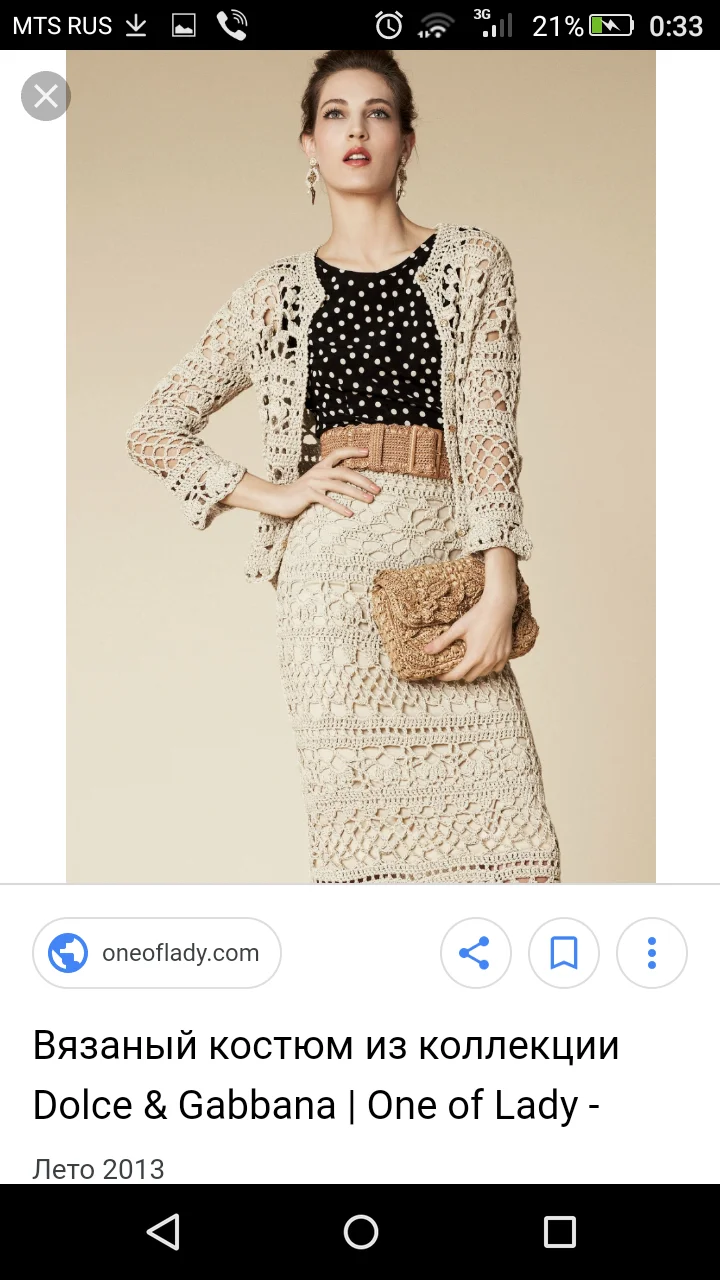Open recent apps with the square button

(560, 1232)
